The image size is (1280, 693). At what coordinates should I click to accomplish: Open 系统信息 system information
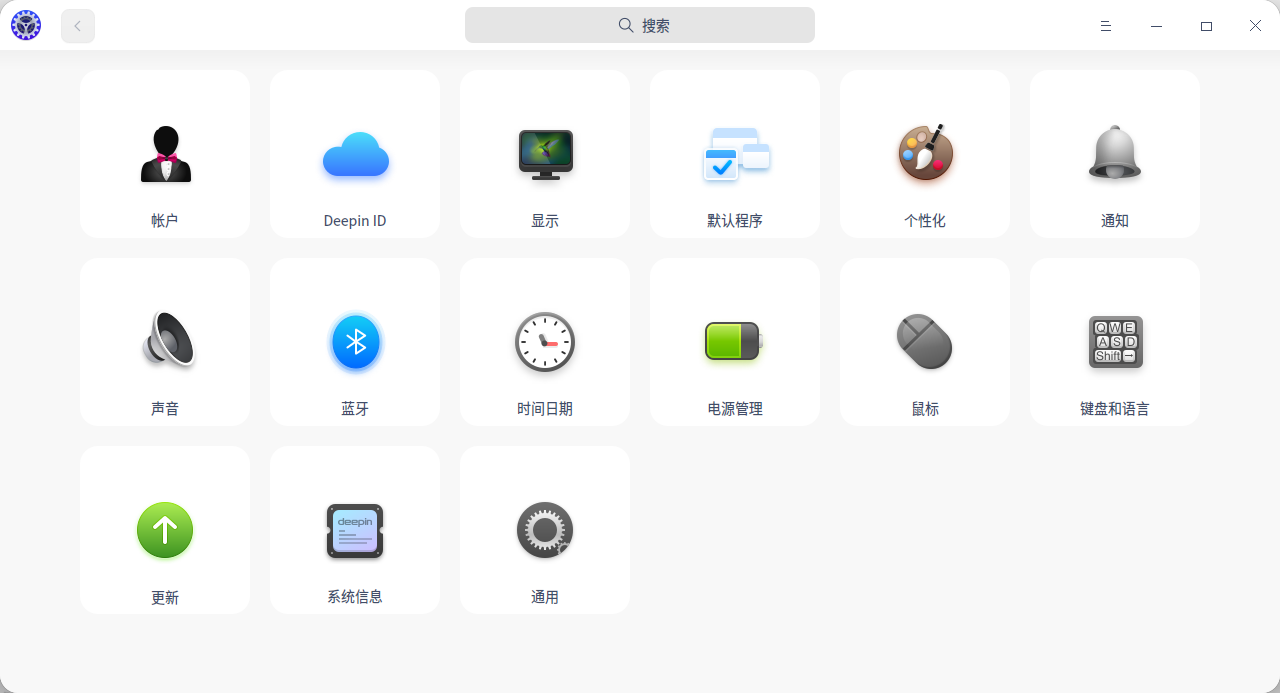(x=355, y=531)
